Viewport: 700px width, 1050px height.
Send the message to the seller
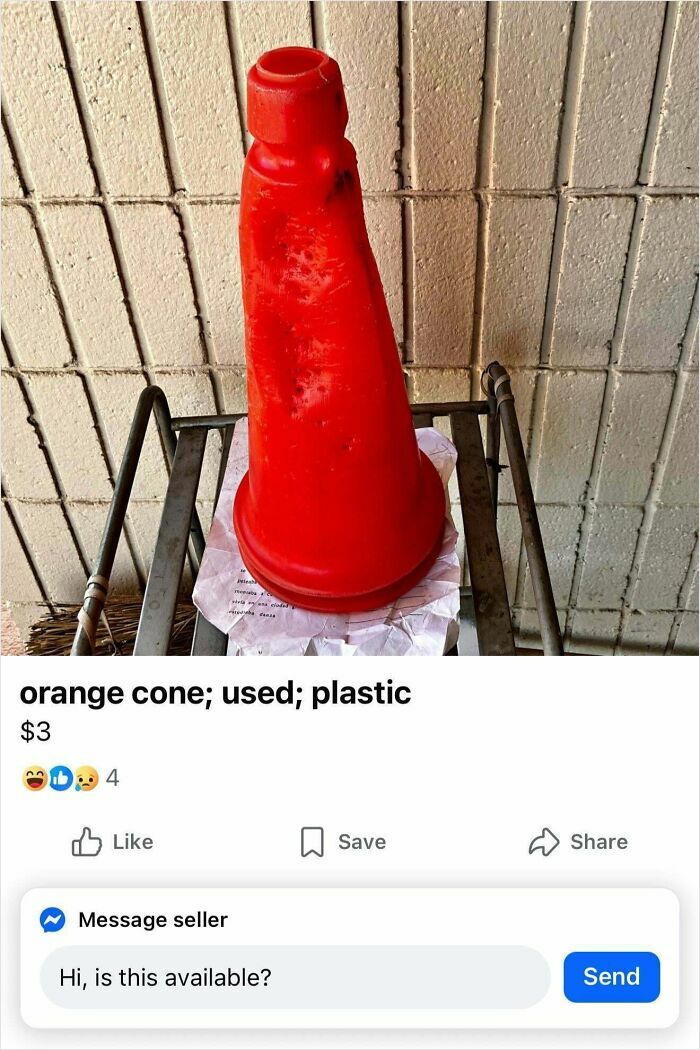[x=611, y=976]
